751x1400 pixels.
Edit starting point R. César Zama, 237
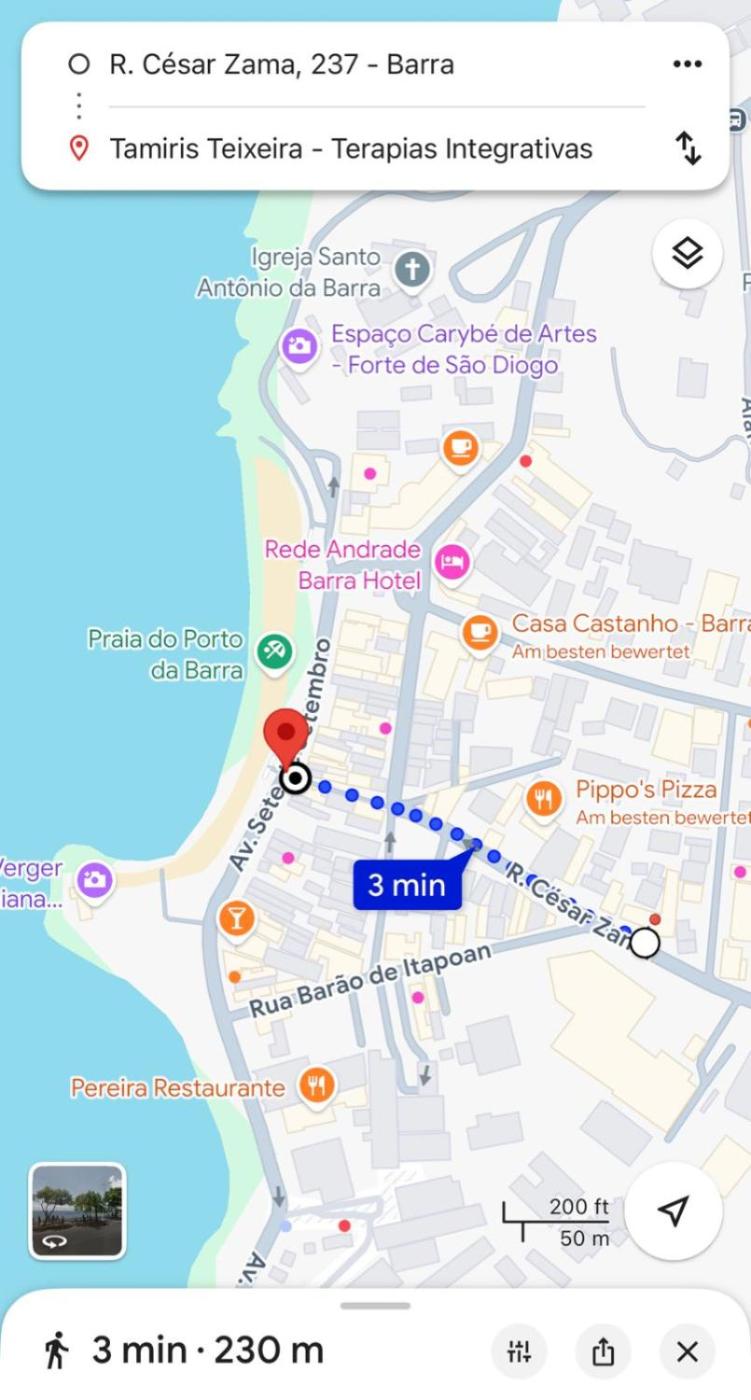[x=281, y=65]
